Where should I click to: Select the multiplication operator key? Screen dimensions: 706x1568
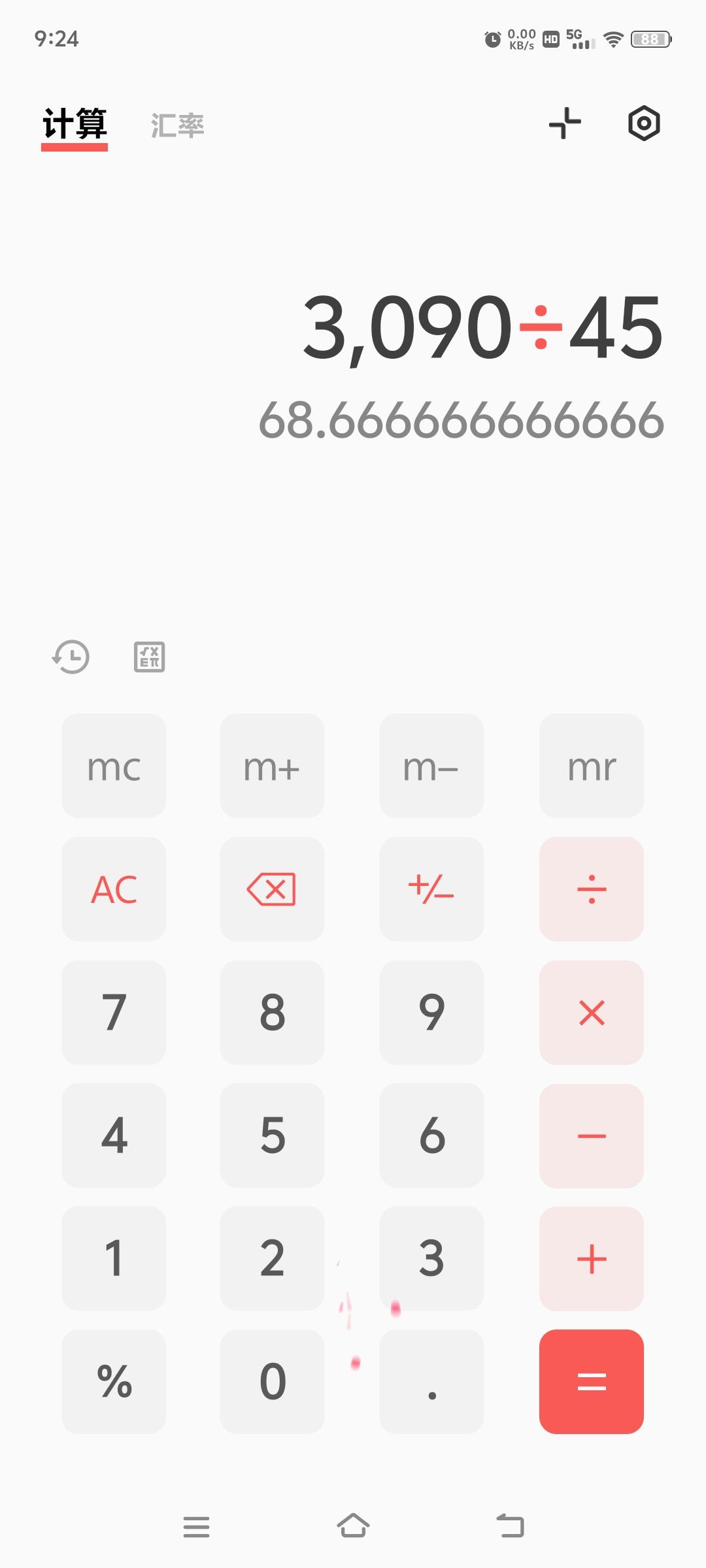pos(592,1013)
